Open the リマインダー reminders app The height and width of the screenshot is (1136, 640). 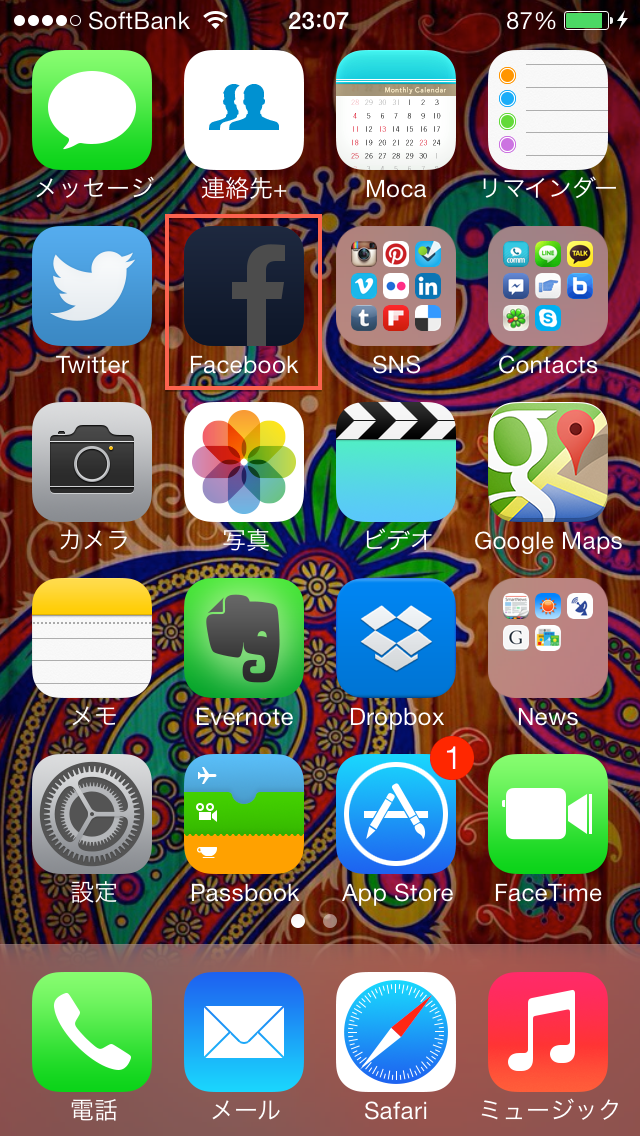548,110
